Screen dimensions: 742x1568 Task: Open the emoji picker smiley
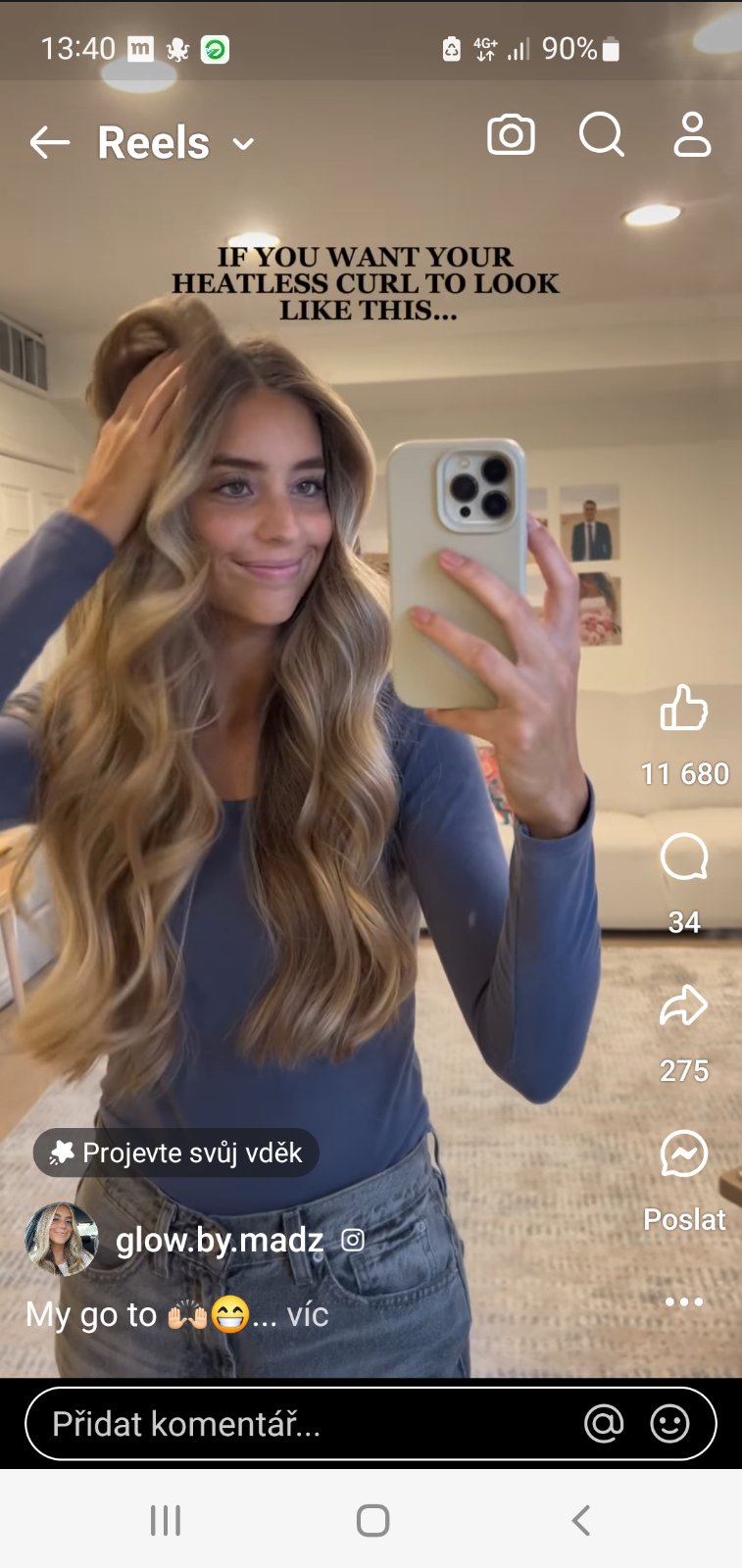coord(670,1424)
